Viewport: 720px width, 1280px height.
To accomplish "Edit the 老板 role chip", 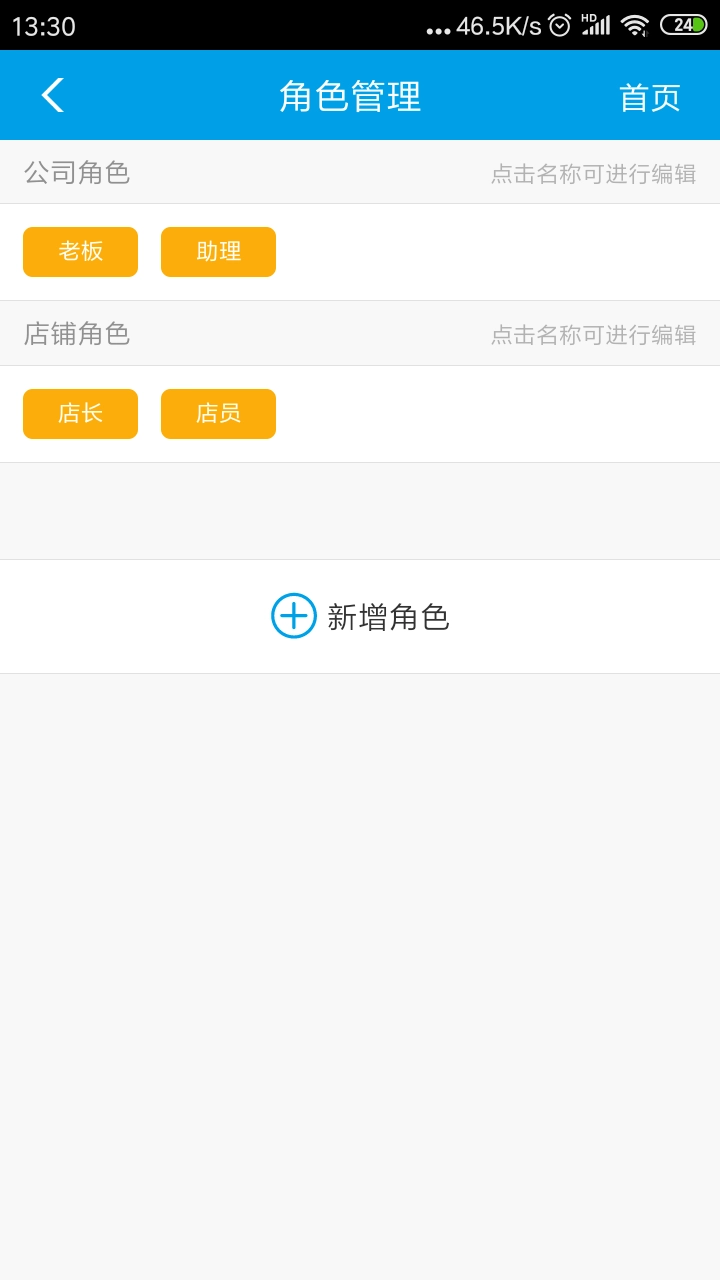I will tap(80, 252).
